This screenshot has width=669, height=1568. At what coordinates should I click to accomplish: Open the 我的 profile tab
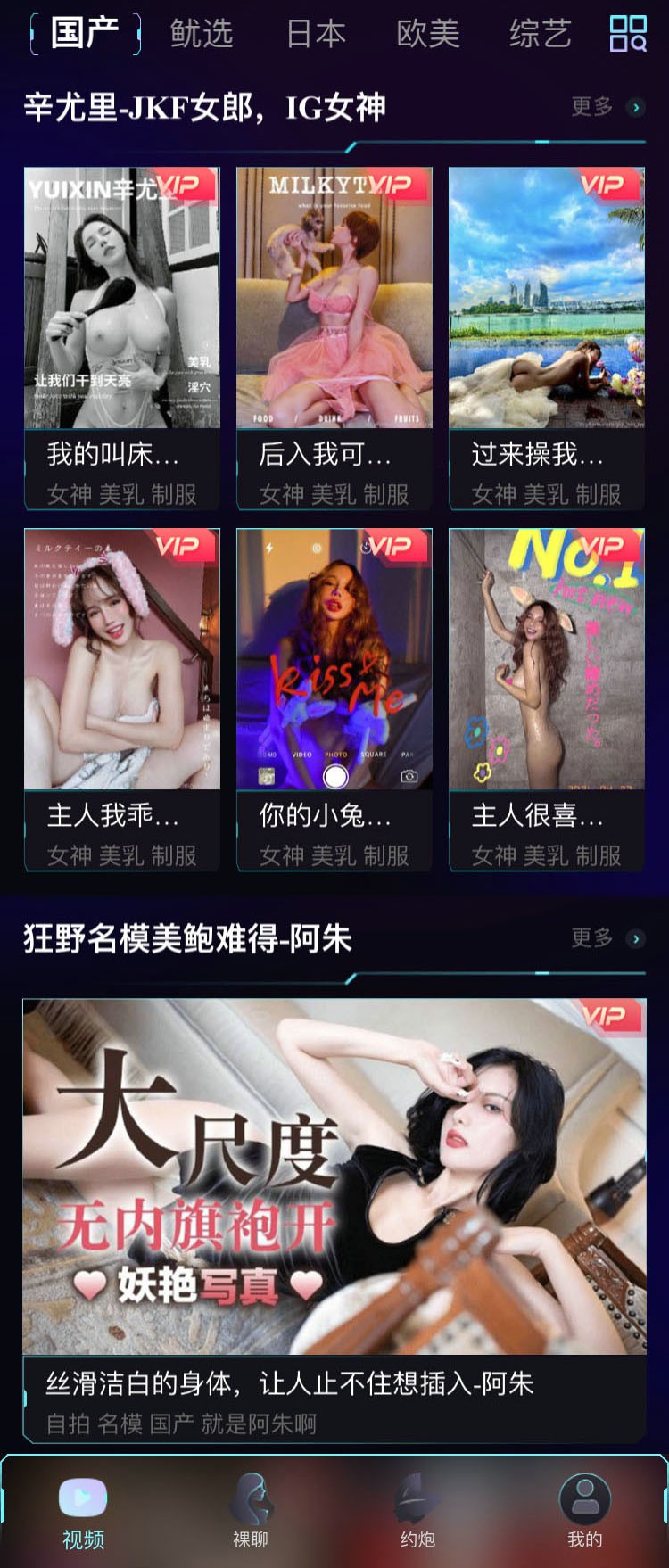[585, 1511]
